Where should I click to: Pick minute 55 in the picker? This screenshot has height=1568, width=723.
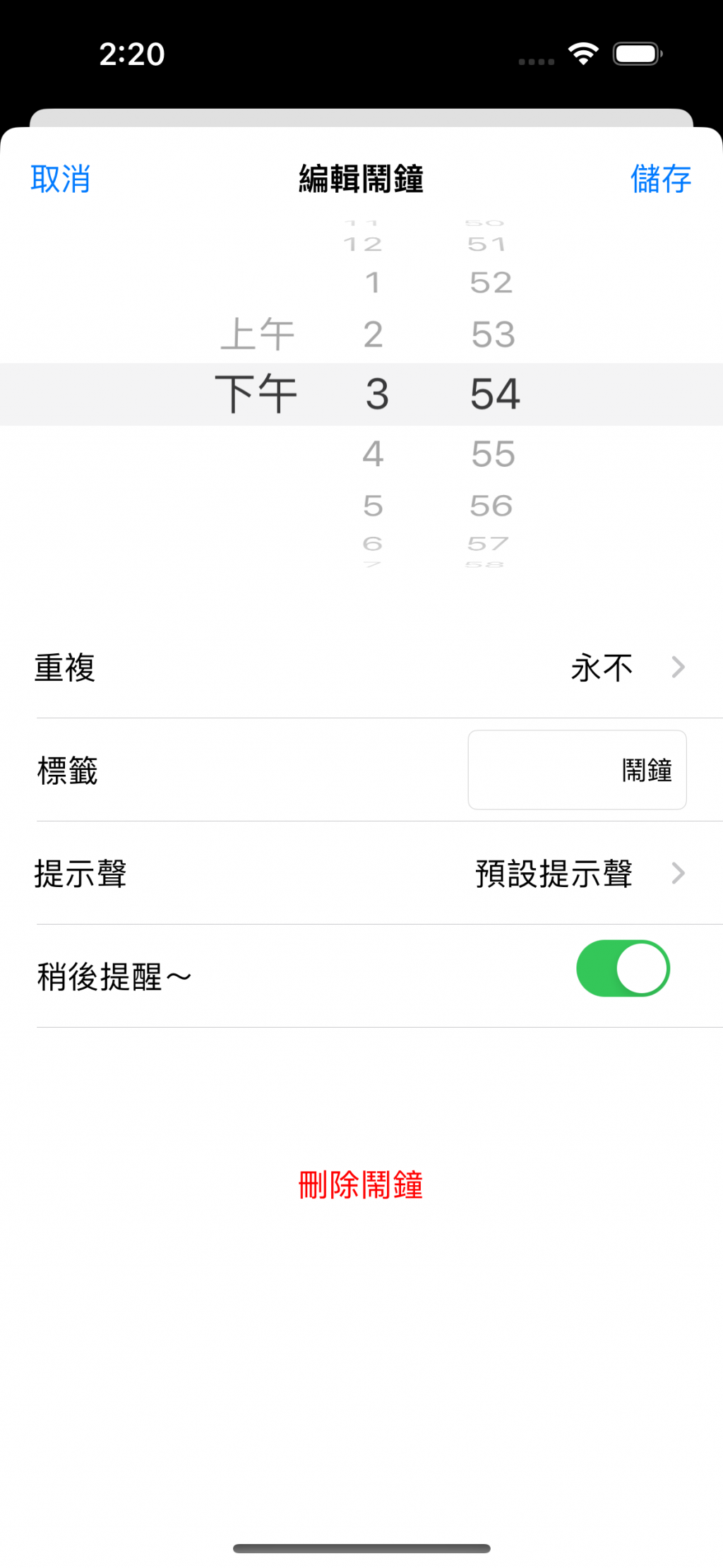493,453
